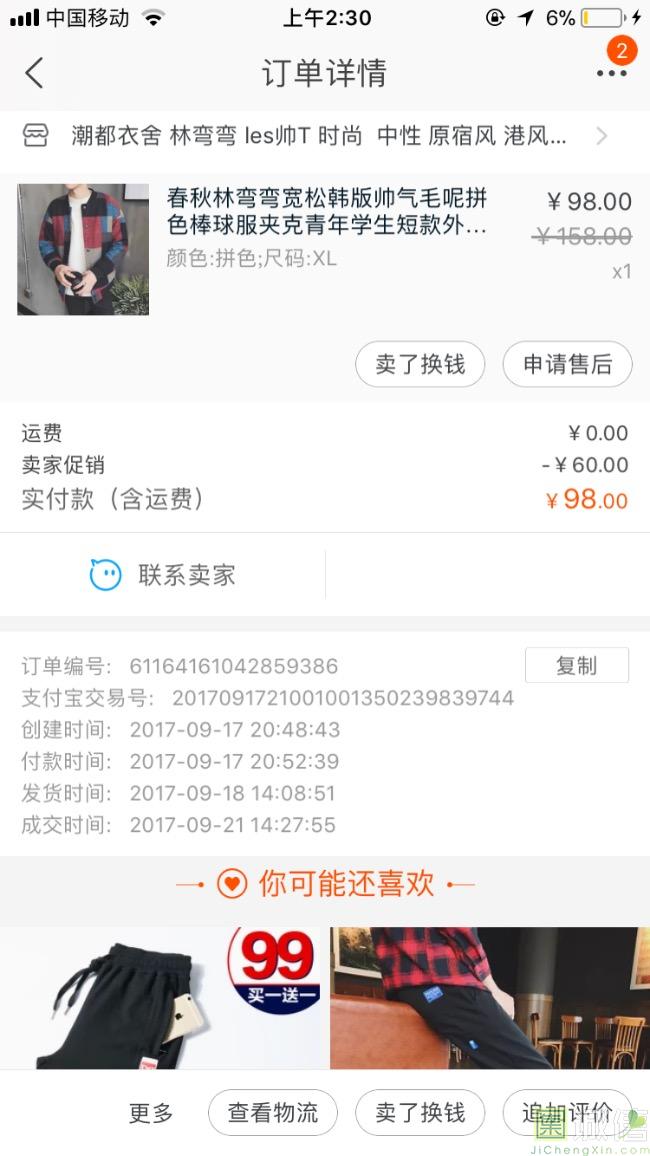Add a follow-up review via 追加评价
650x1156 pixels.
pyautogui.click(x=567, y=1112)
